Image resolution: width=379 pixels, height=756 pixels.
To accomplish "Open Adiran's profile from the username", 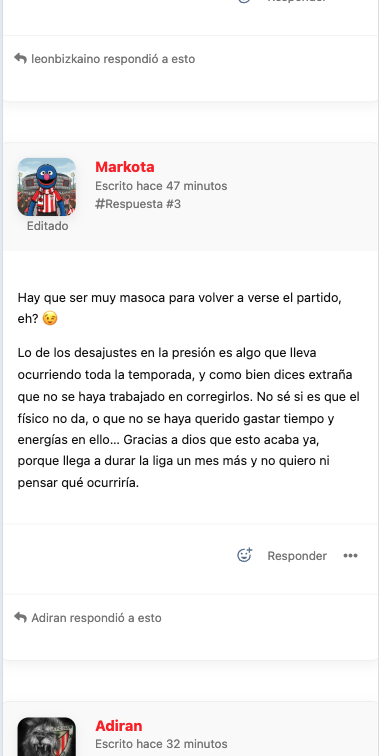I will tap(119, 726).
